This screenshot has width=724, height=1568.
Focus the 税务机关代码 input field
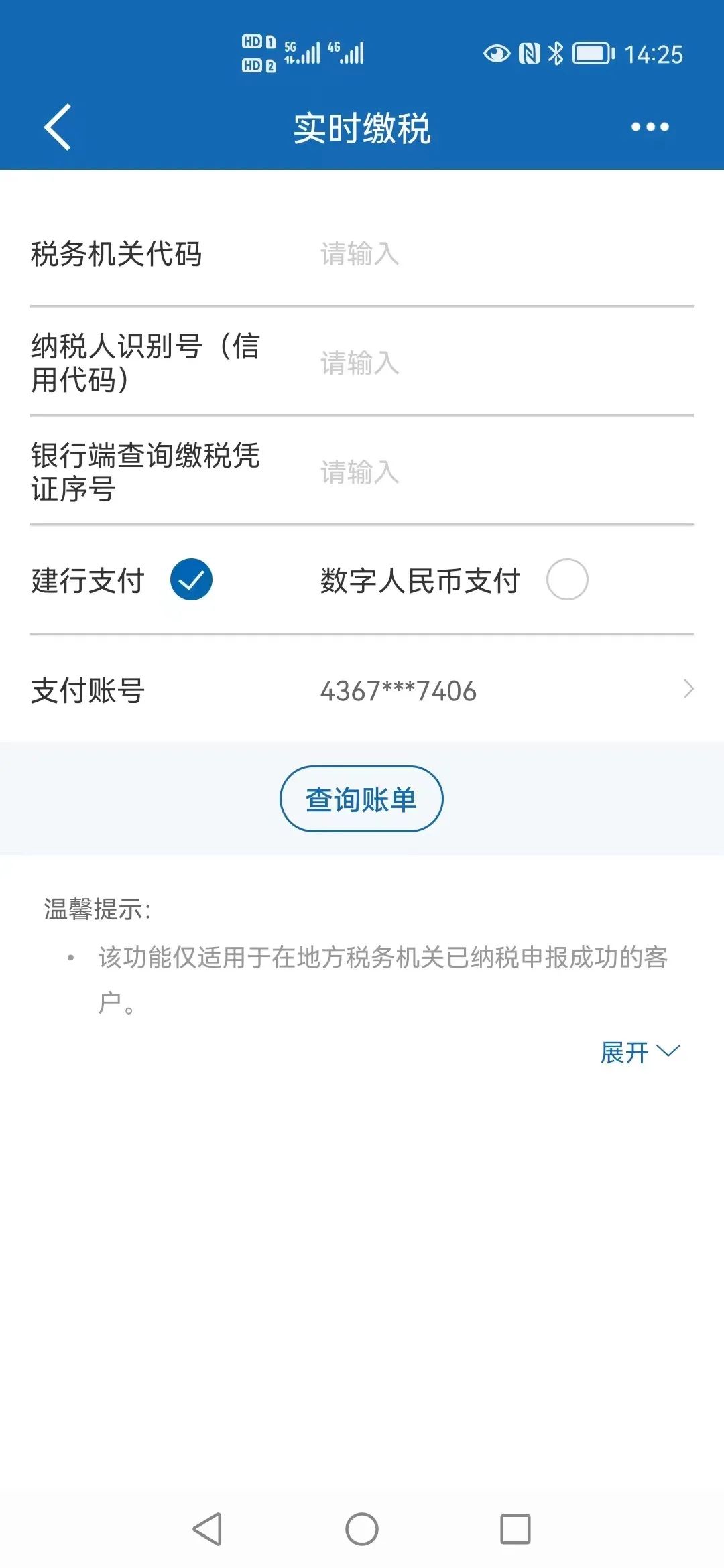point(506,254)
